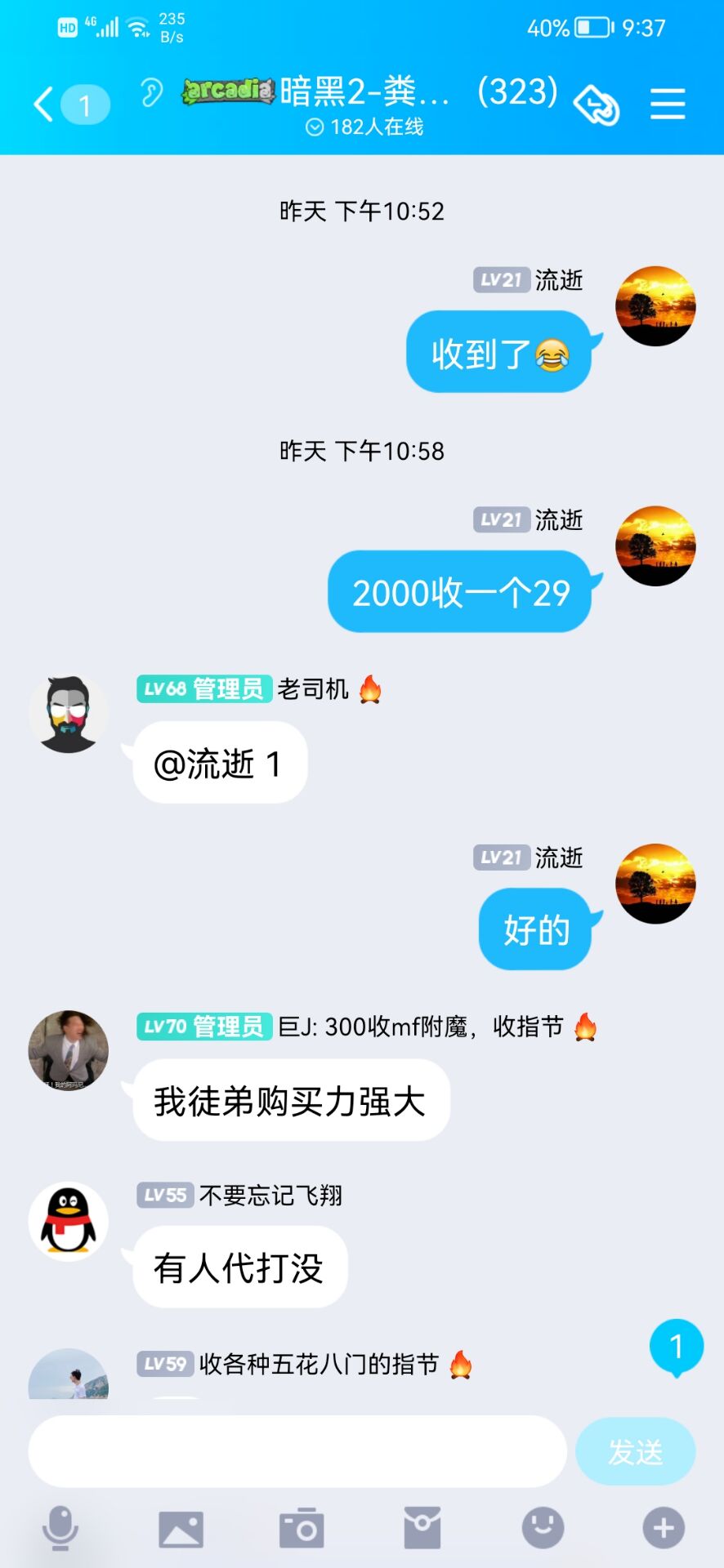View profile of 不要忘记飞翔
The image size is (724, 1568).
point(69,1222)
